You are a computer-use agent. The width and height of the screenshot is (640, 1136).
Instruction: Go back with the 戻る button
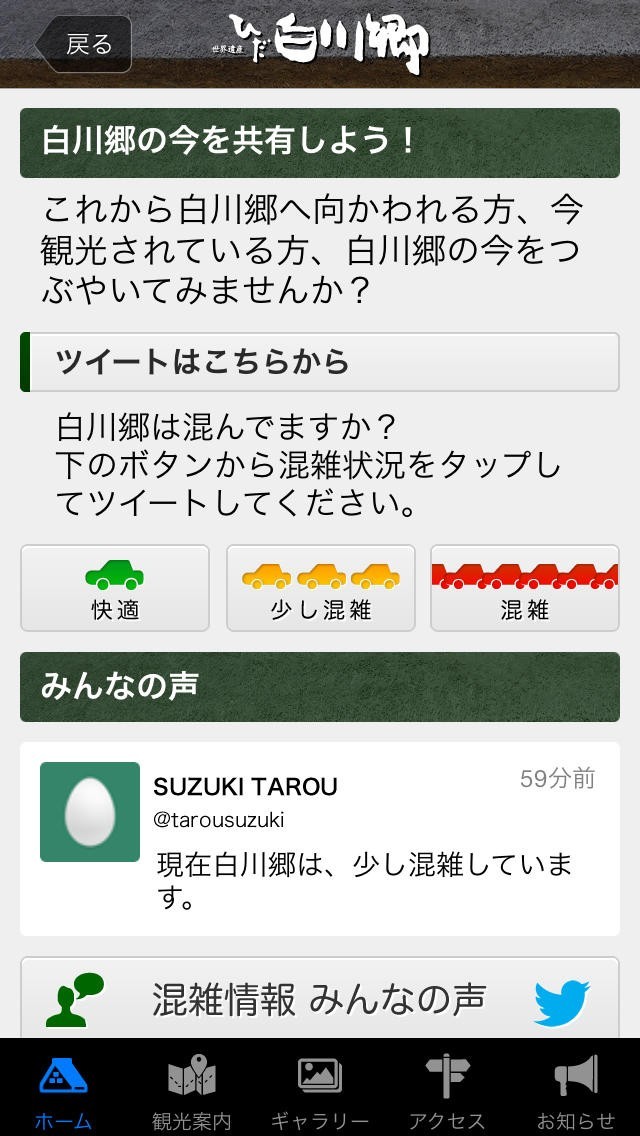click(x=86, y=44)
